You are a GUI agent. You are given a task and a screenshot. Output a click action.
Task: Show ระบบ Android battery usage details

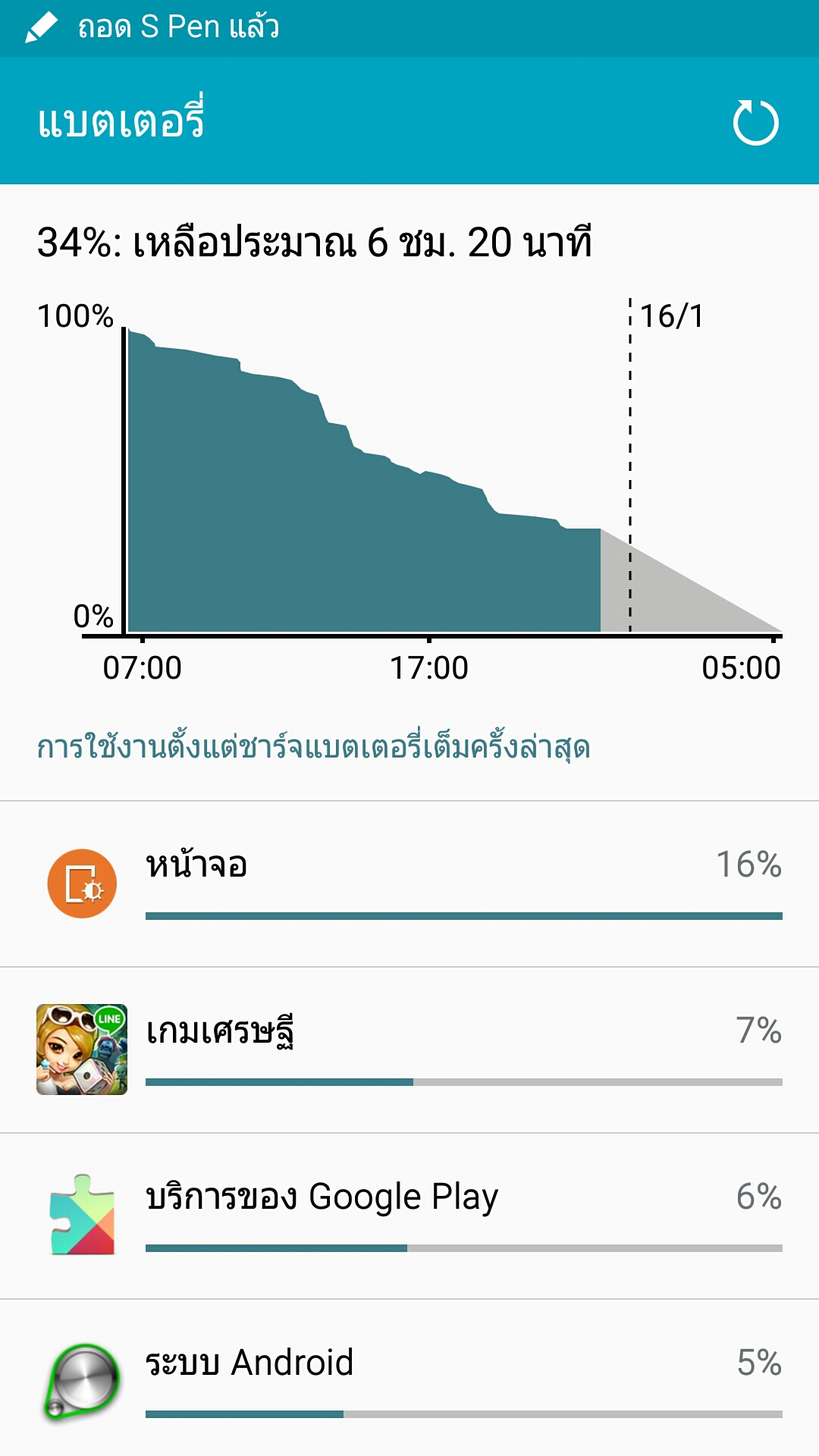pyautogui.click(x=409, y=1380)
